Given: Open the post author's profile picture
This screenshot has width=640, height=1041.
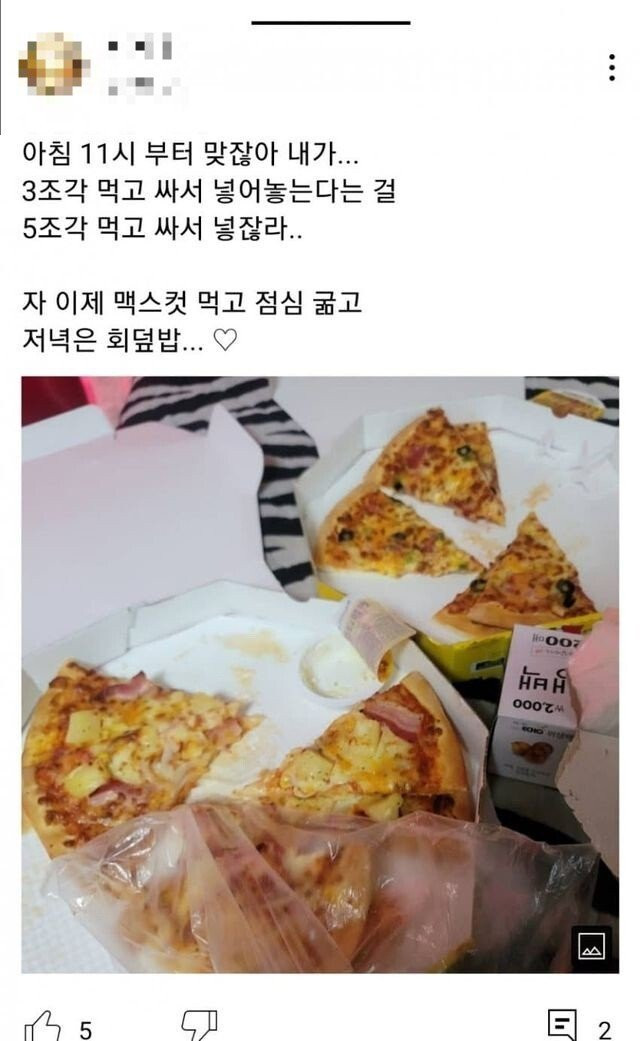Looking at the screenshot, I should pos(53,66).
